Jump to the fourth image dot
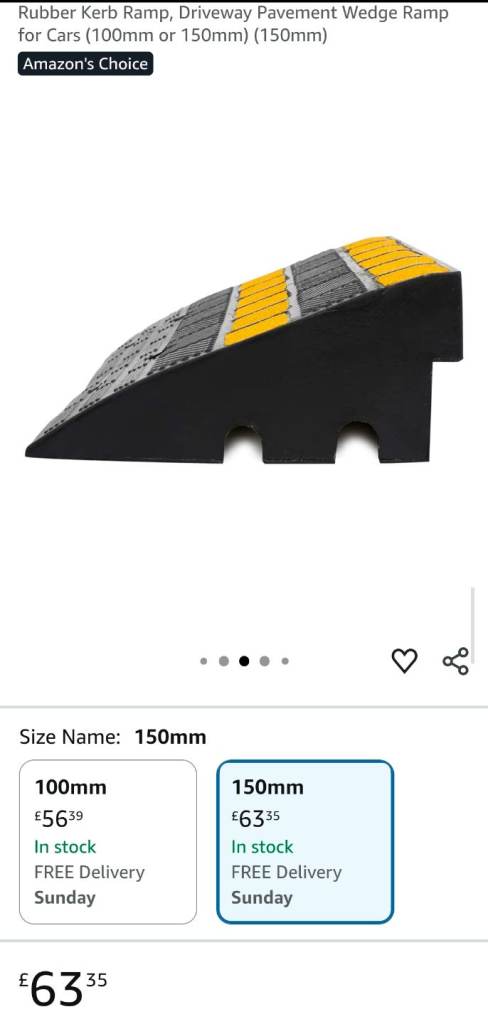488x1024 pixels. pyautogui.click(x=265, y=661)
